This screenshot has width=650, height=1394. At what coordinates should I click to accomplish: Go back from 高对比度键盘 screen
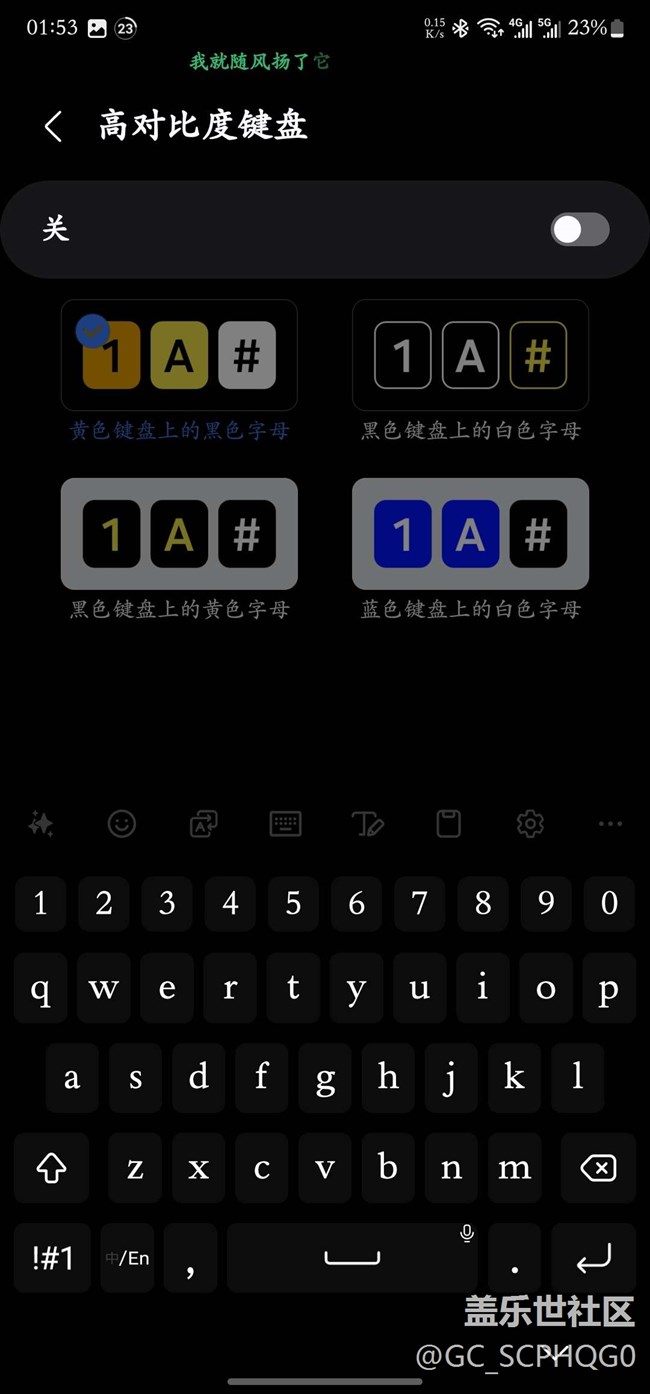(x=53, y=127)
